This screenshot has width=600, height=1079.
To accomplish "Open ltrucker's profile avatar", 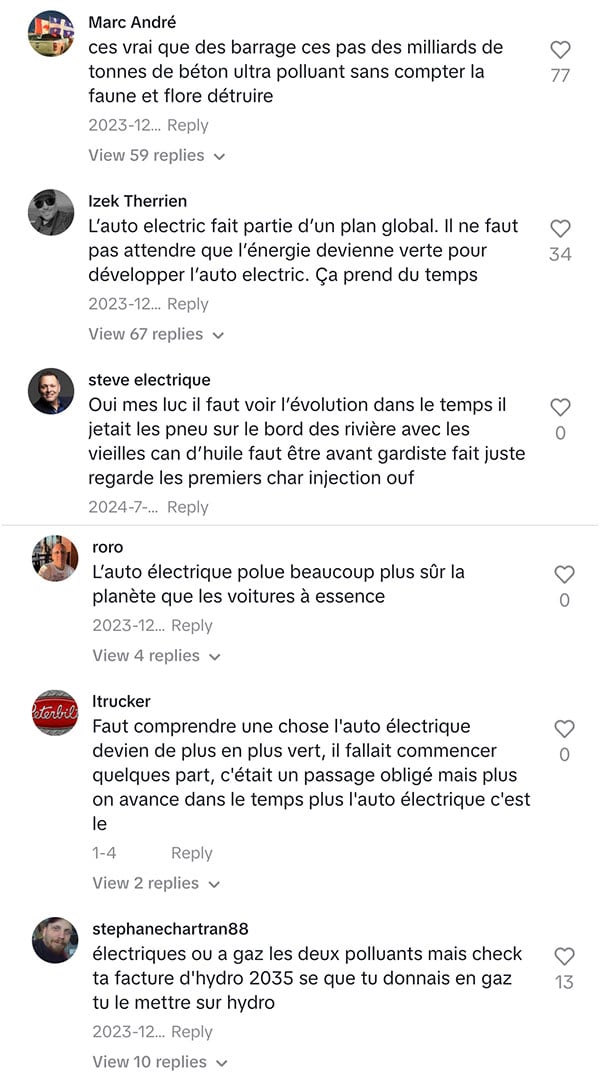I will (55, 713).
